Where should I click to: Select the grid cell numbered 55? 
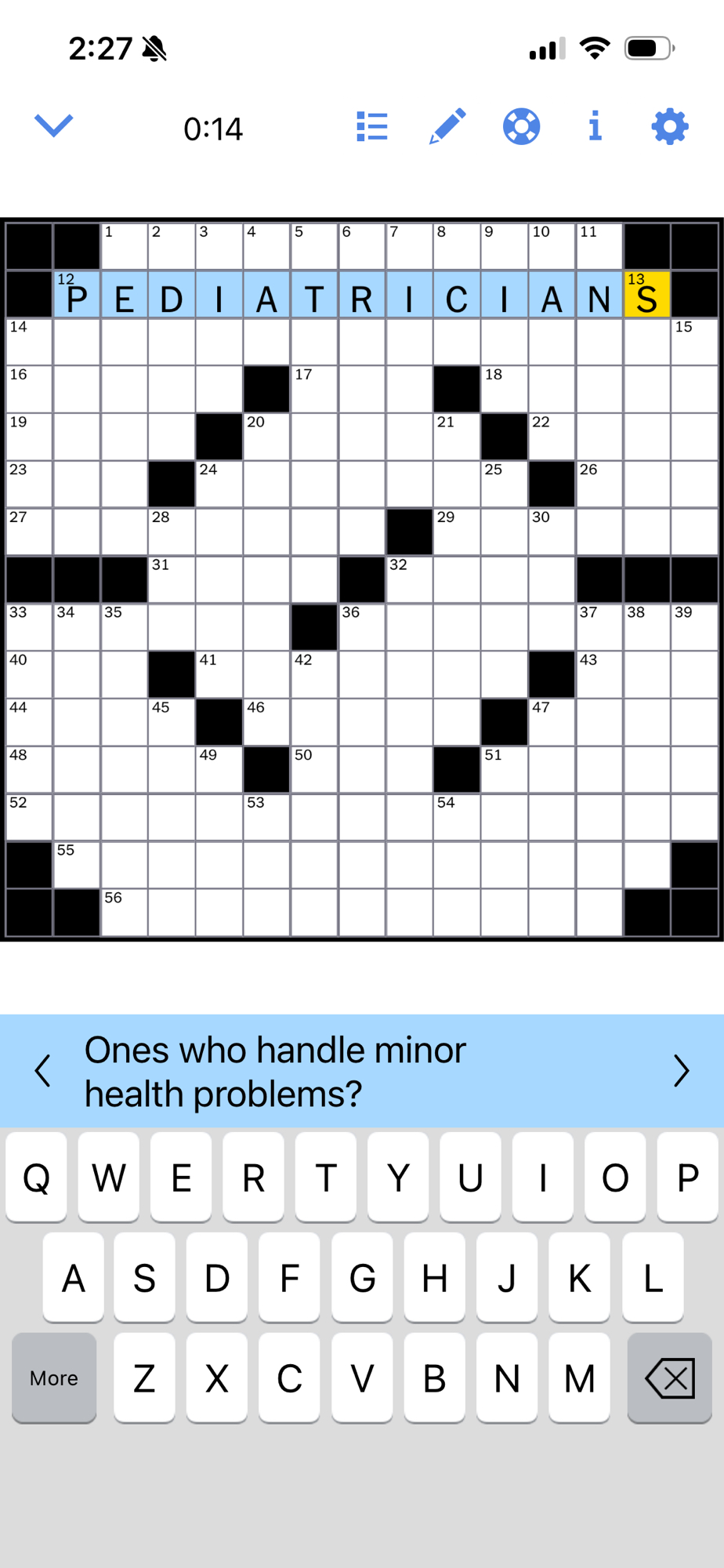pyautogui.click(x=77, y=865)
